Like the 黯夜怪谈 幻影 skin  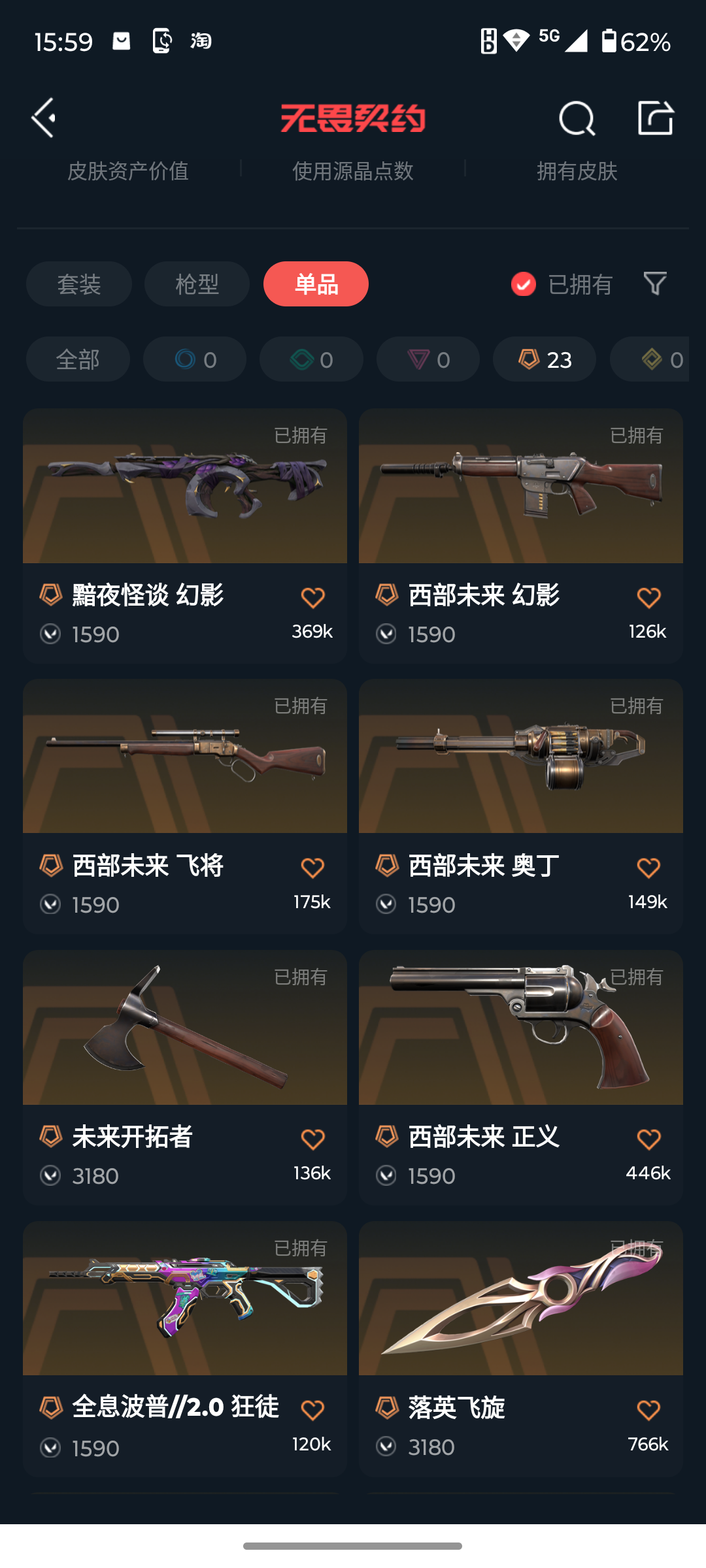pos(312,597)
